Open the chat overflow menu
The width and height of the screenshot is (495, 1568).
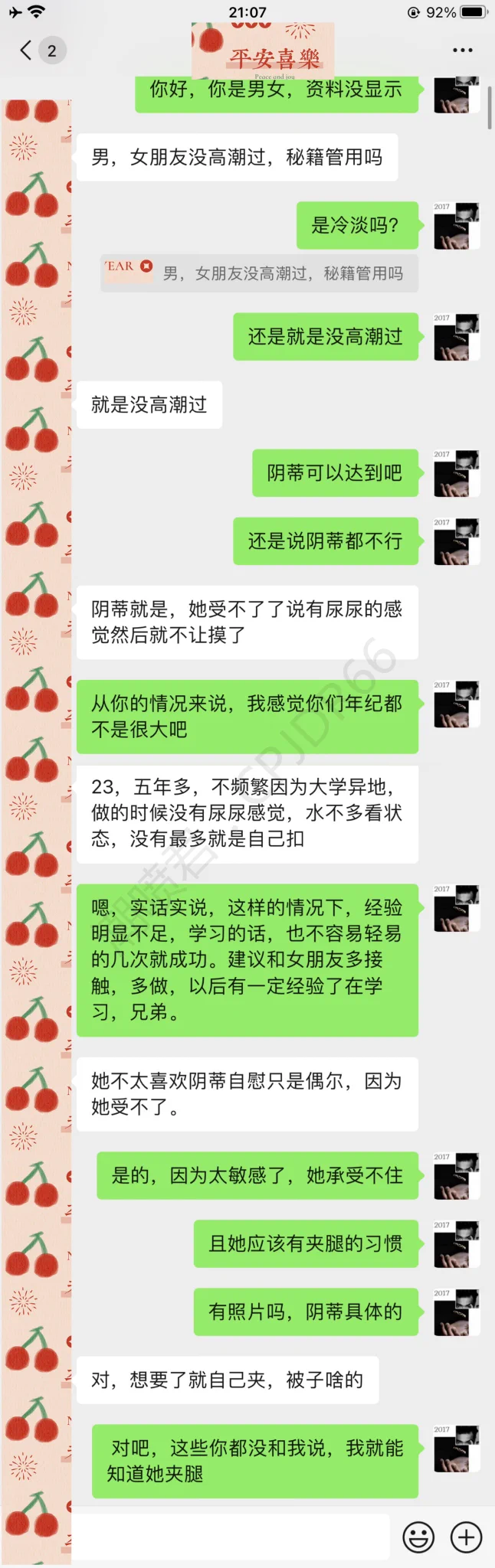[x=462, y=51]
